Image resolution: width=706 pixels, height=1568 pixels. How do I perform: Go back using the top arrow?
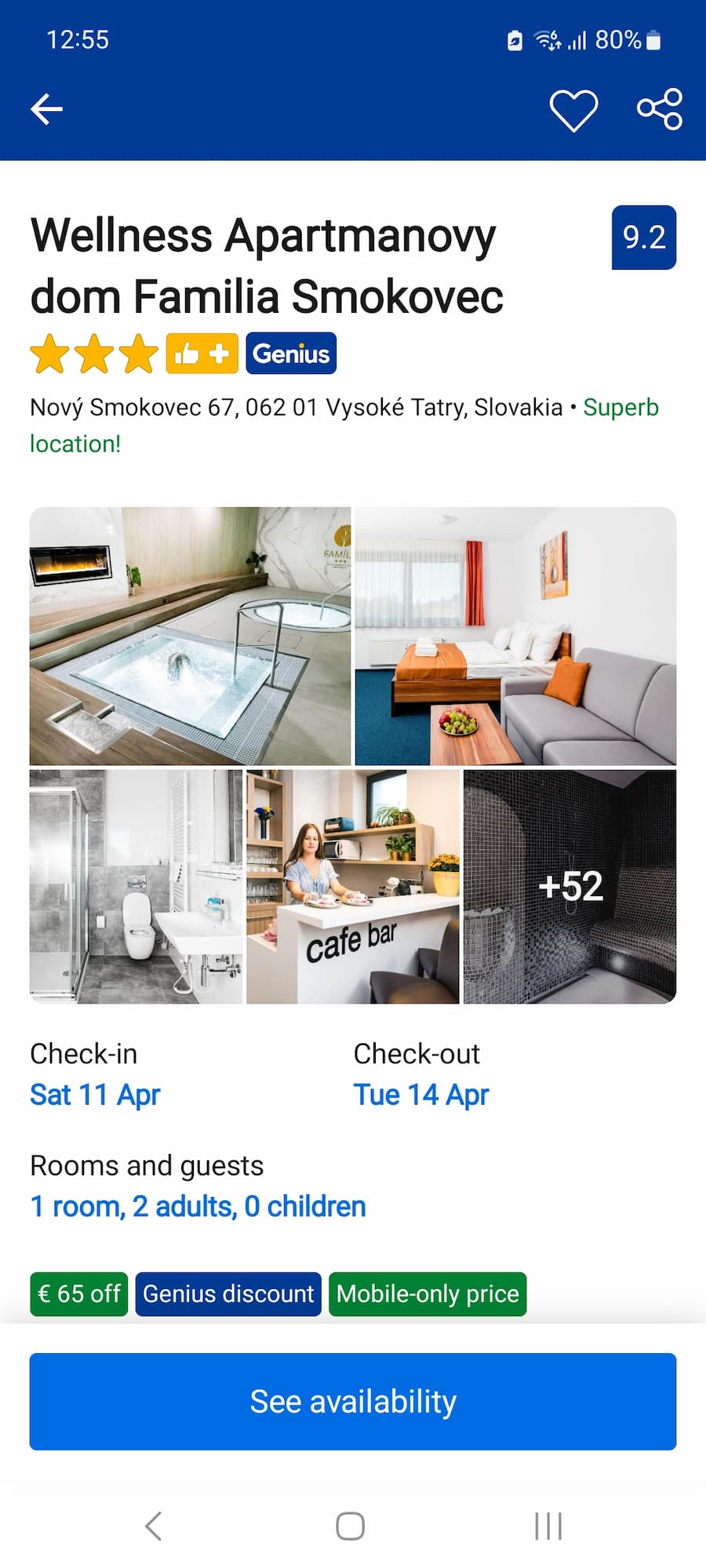click(x=47, y=109)
